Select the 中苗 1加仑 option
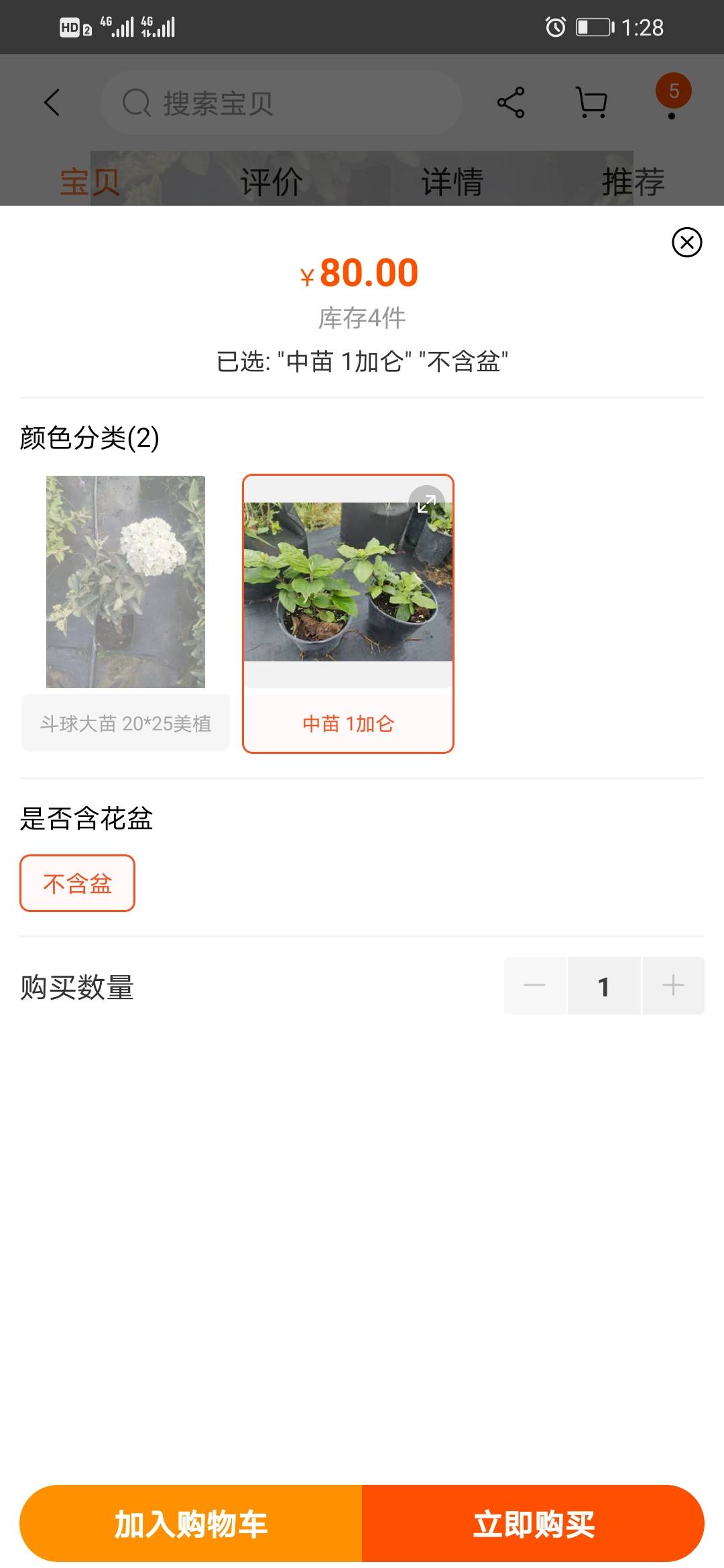The height and width of the screenshot is (1568, 724). [348, 613]
